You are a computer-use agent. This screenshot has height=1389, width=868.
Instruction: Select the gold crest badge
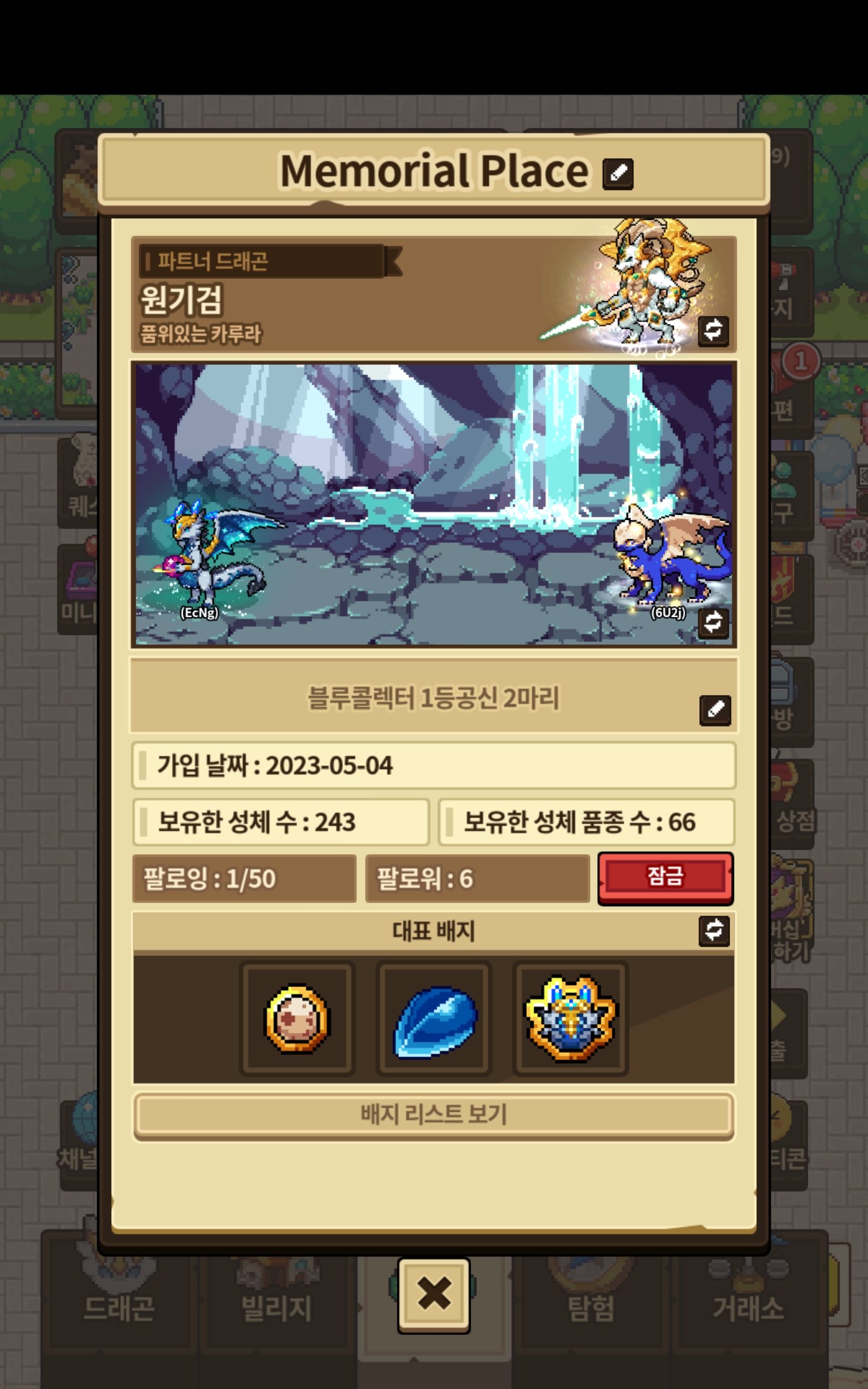point(570,1019)
